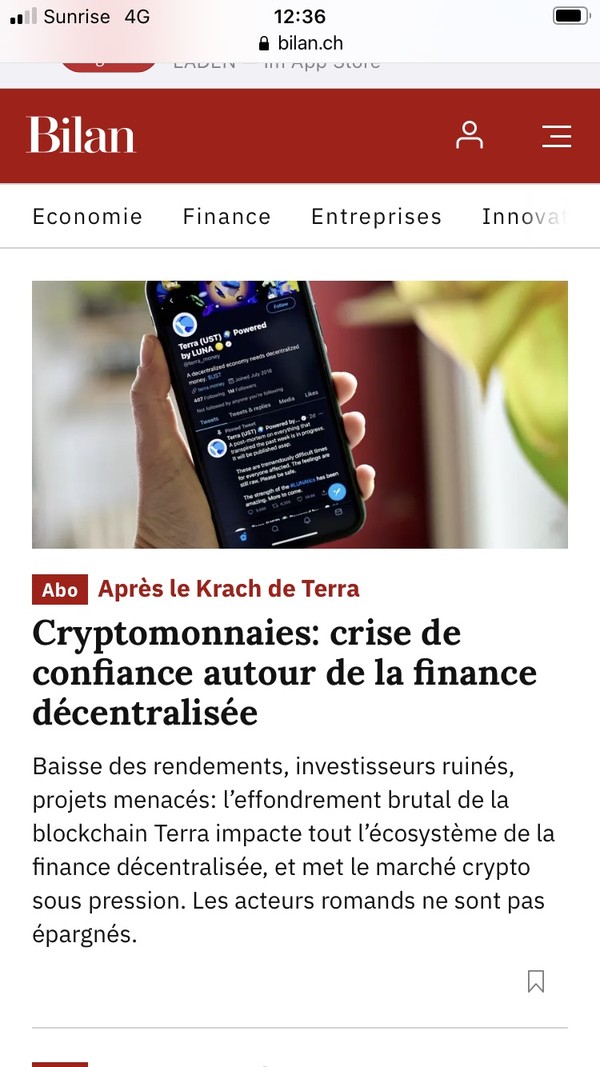Open the Cryptomonnaies crise de confiance headline

tap(284, 672)
